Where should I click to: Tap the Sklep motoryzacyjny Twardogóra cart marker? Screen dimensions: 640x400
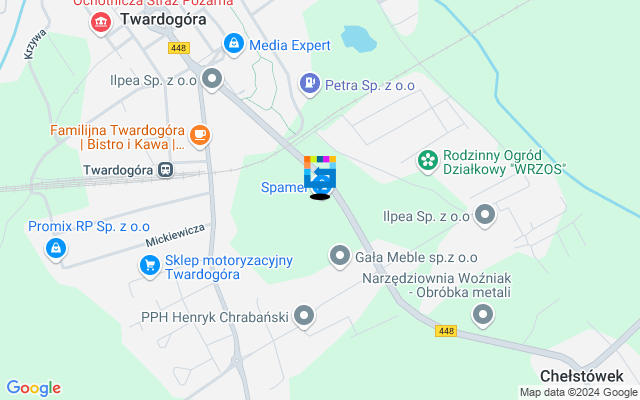point(150,265)
